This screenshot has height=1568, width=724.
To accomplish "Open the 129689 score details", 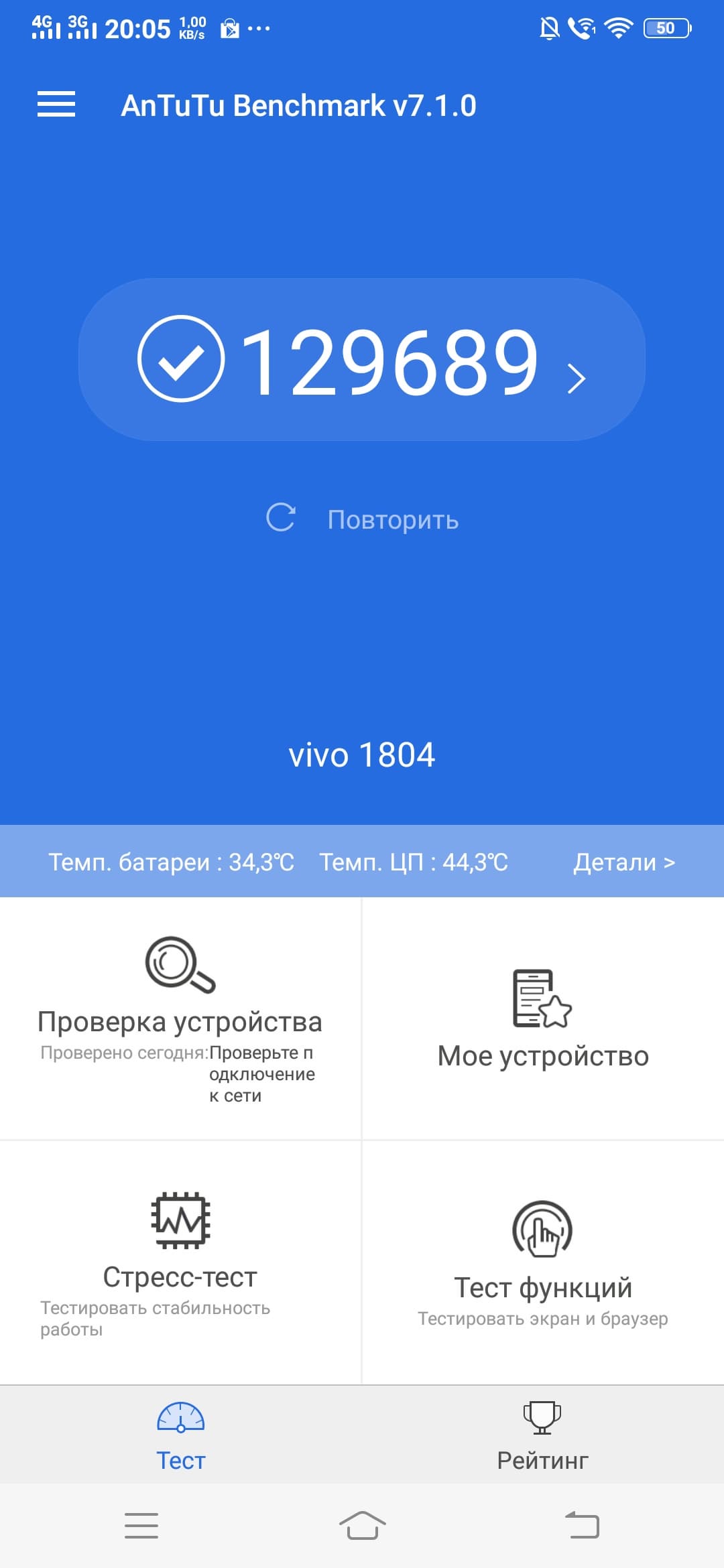I will pyautogui.click(x=362, y=360).
